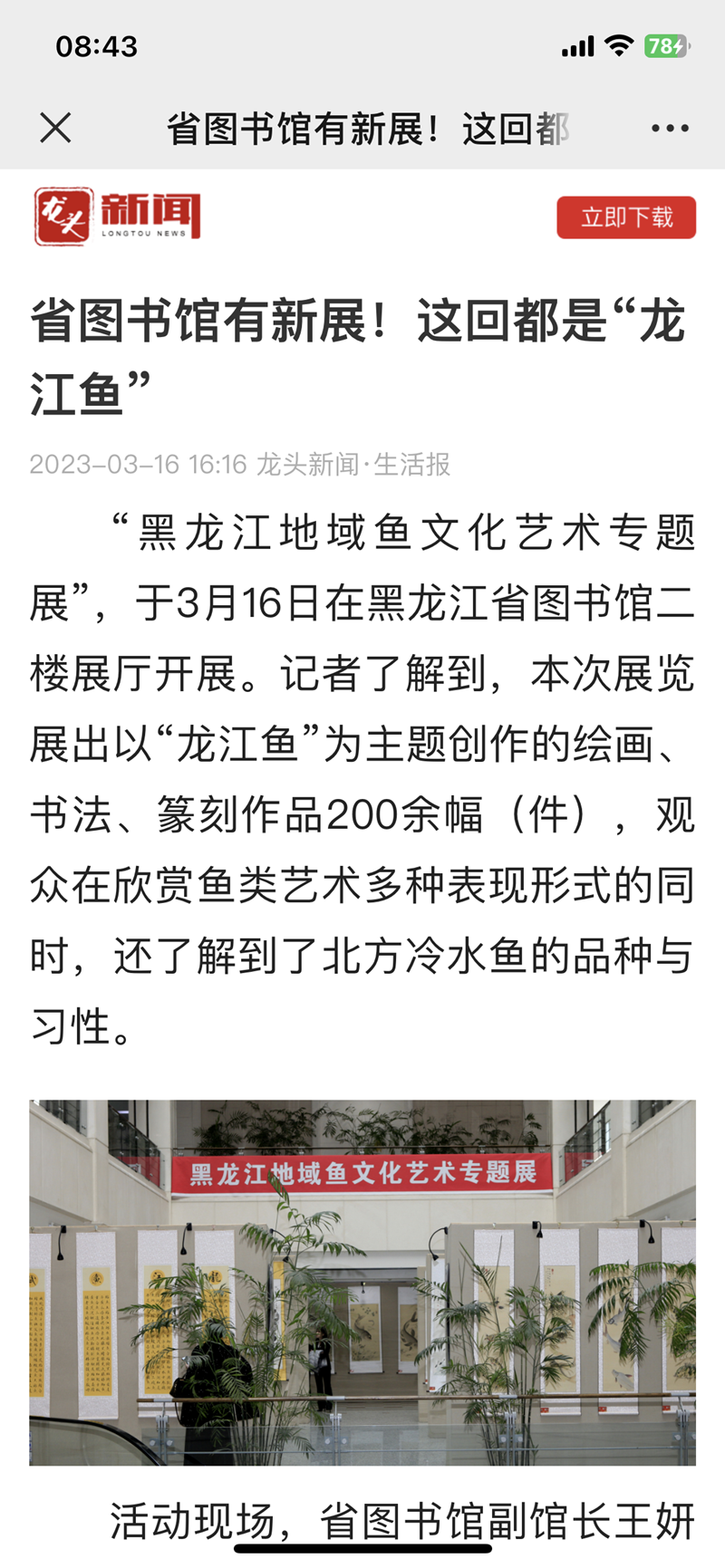The image size is (725, 1568).
Task: Open the three-dot overflow menu
Action: [x=670, y=129]
